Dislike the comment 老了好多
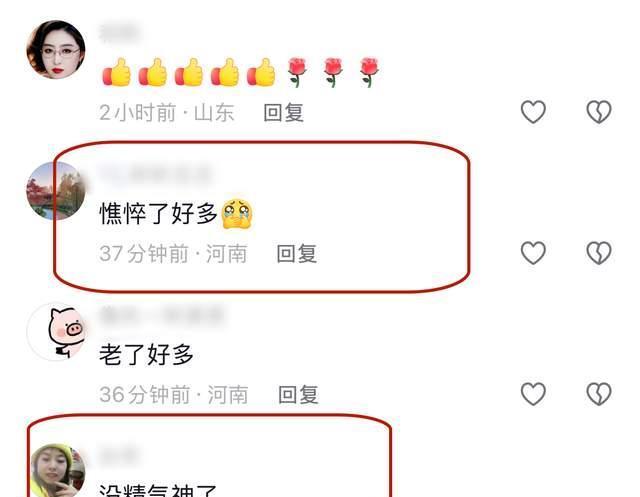The height and width of the screenshot is (497, 640). 598,394
